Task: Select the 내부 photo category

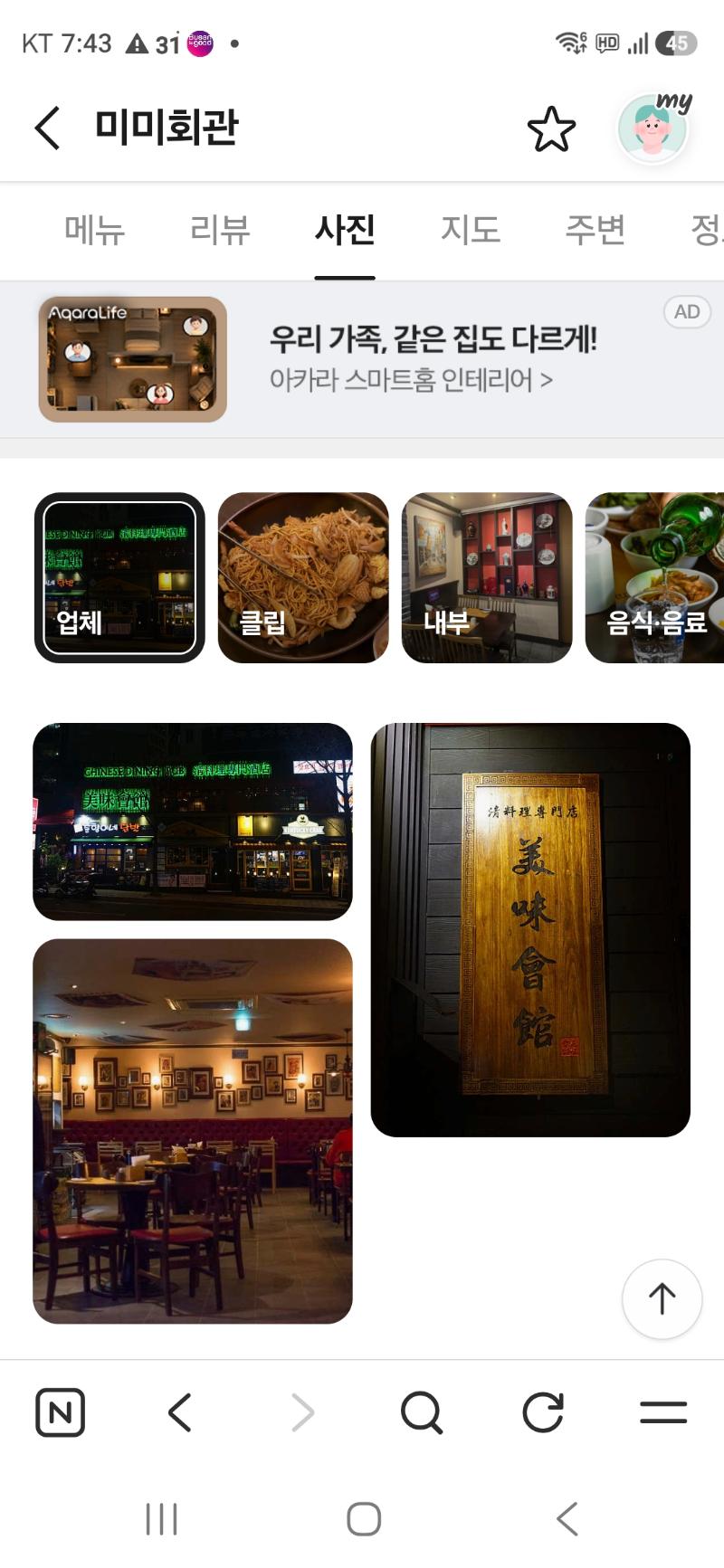Action: click(x=487, y=578)
